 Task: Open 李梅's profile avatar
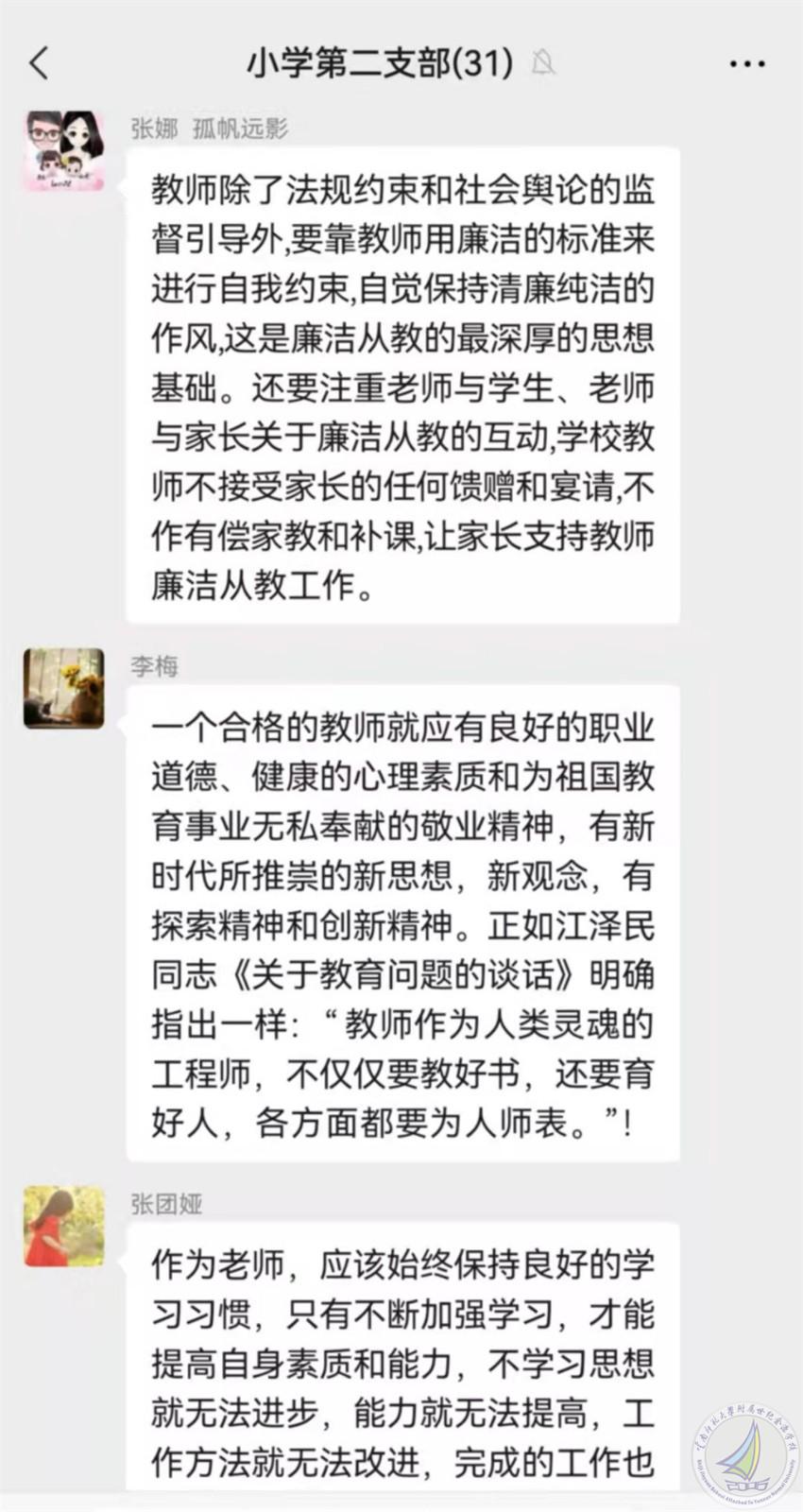point(63,688)
